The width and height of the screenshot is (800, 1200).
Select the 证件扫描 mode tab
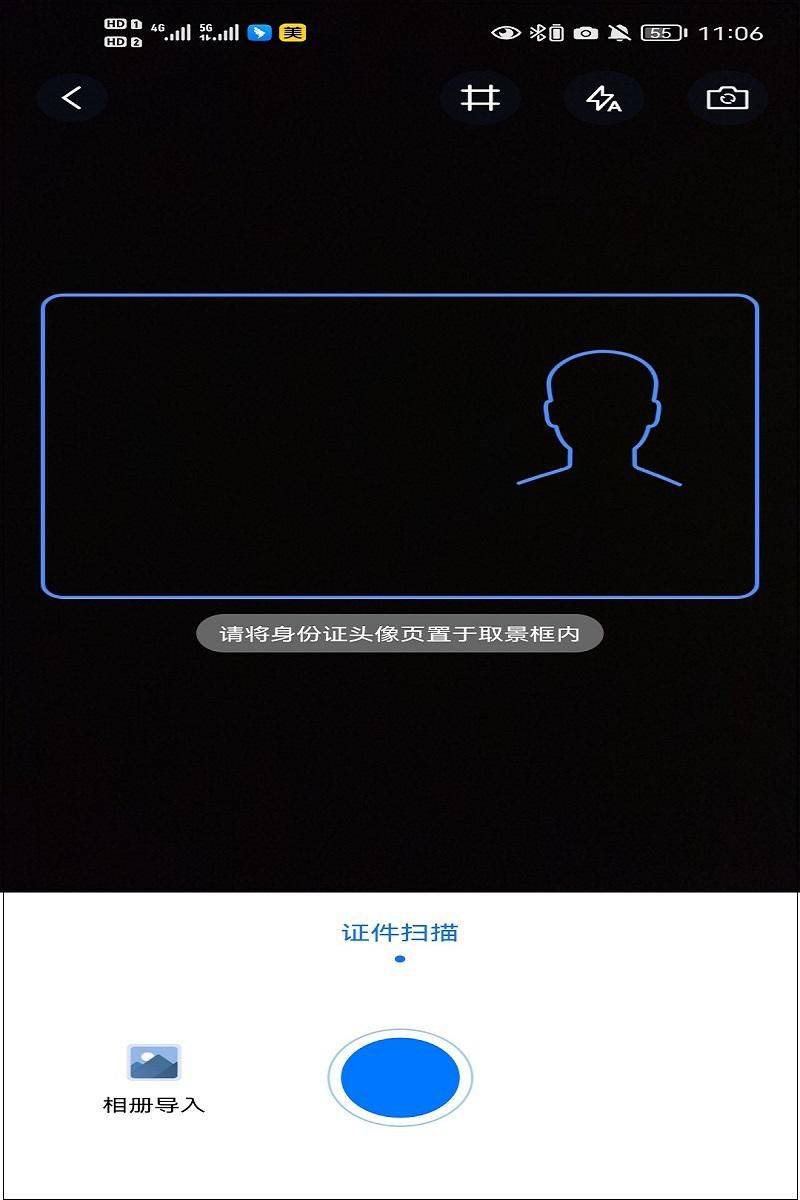point(400,933)
